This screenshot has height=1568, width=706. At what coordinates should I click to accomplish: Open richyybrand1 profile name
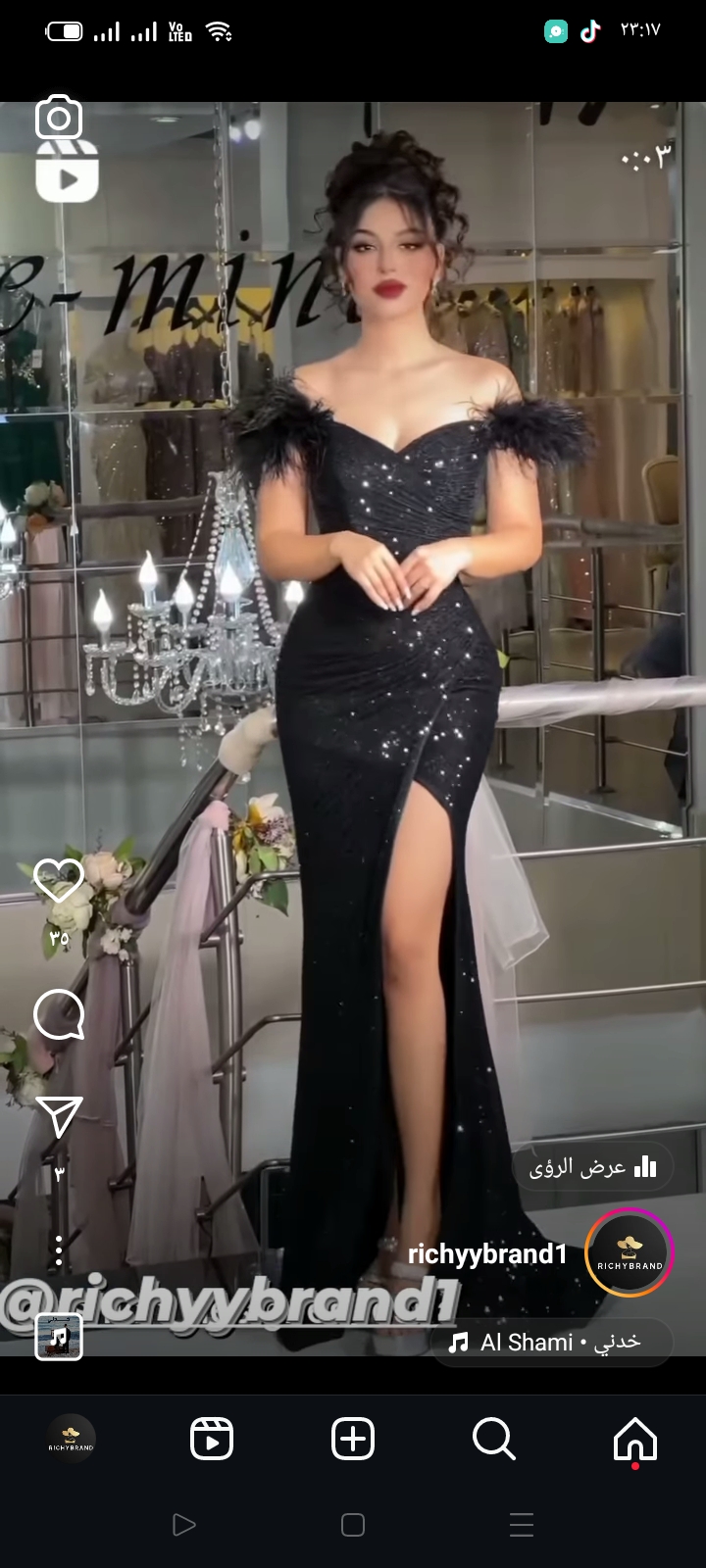487,1254
